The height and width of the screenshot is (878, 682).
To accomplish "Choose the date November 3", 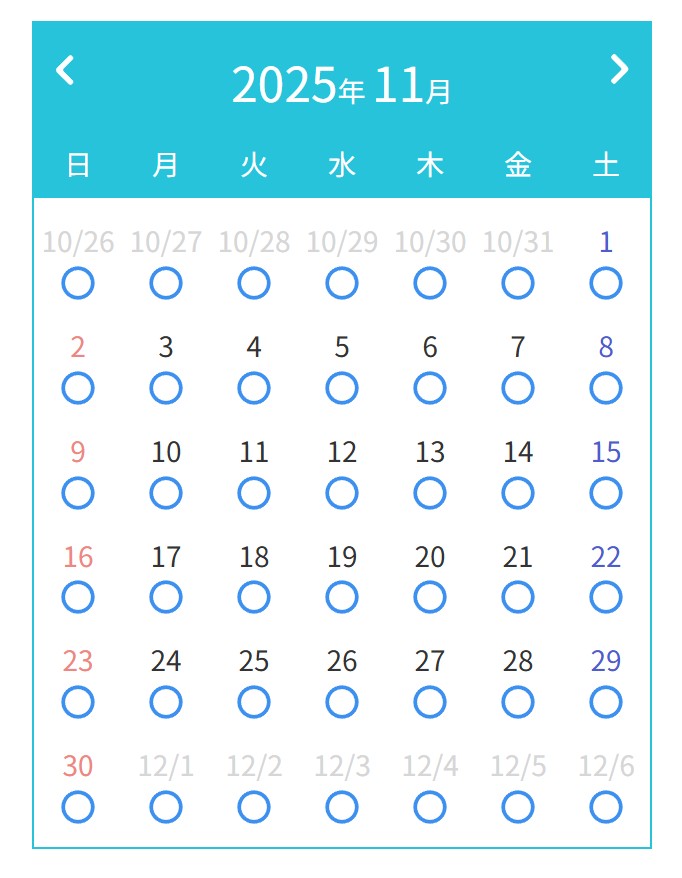I will tap(166, 387).
